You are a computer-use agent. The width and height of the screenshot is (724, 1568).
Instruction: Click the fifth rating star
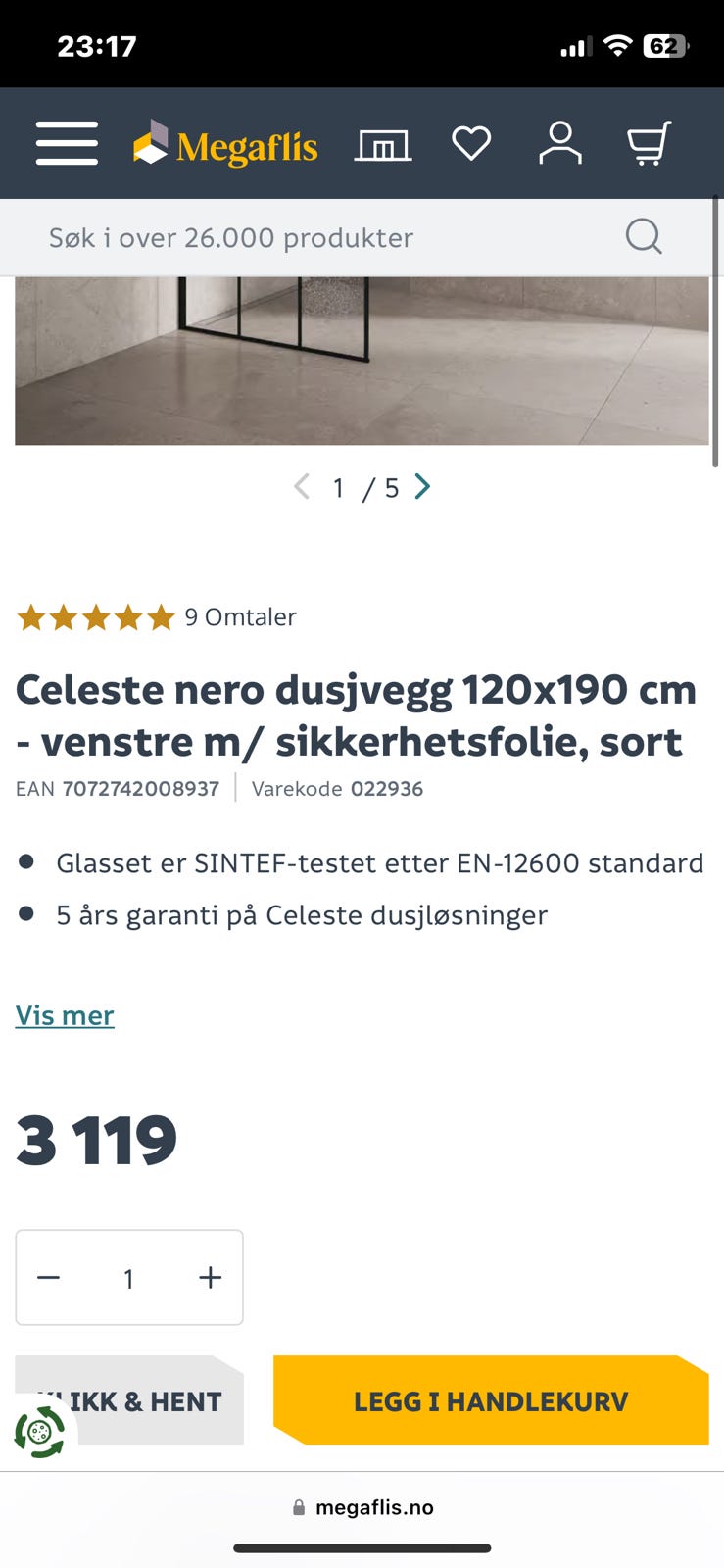[159, 617]
